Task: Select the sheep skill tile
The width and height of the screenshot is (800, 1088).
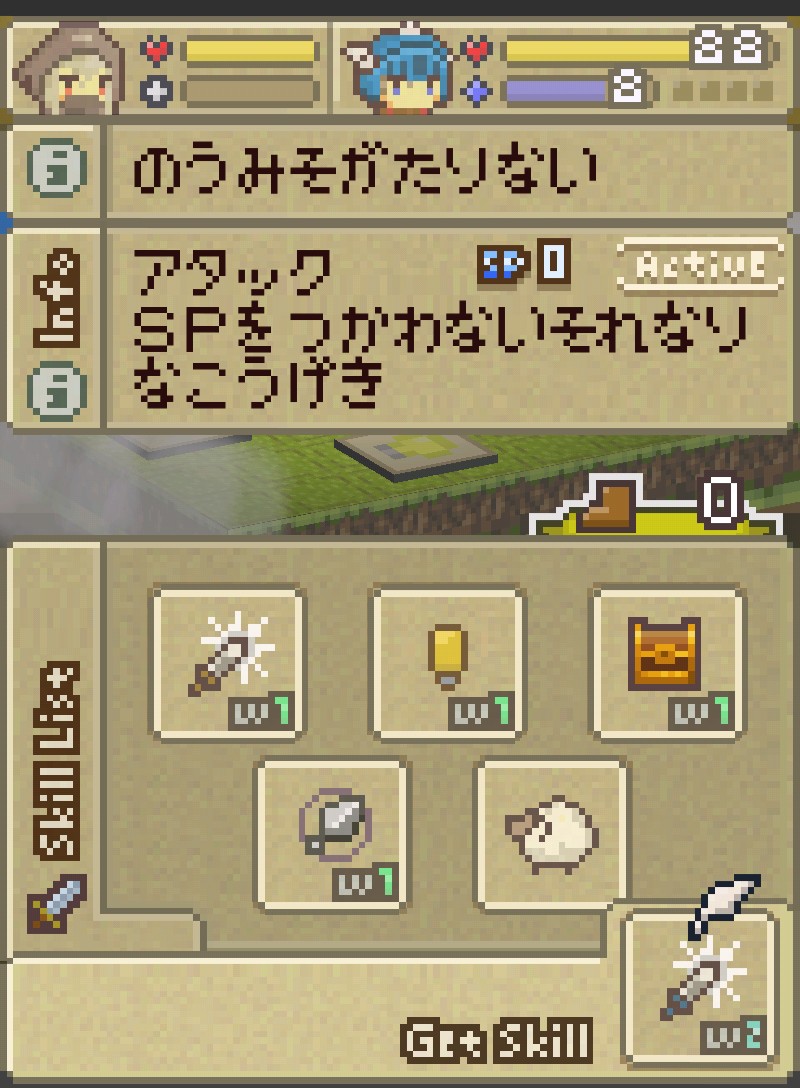Action: pos(551,833)
